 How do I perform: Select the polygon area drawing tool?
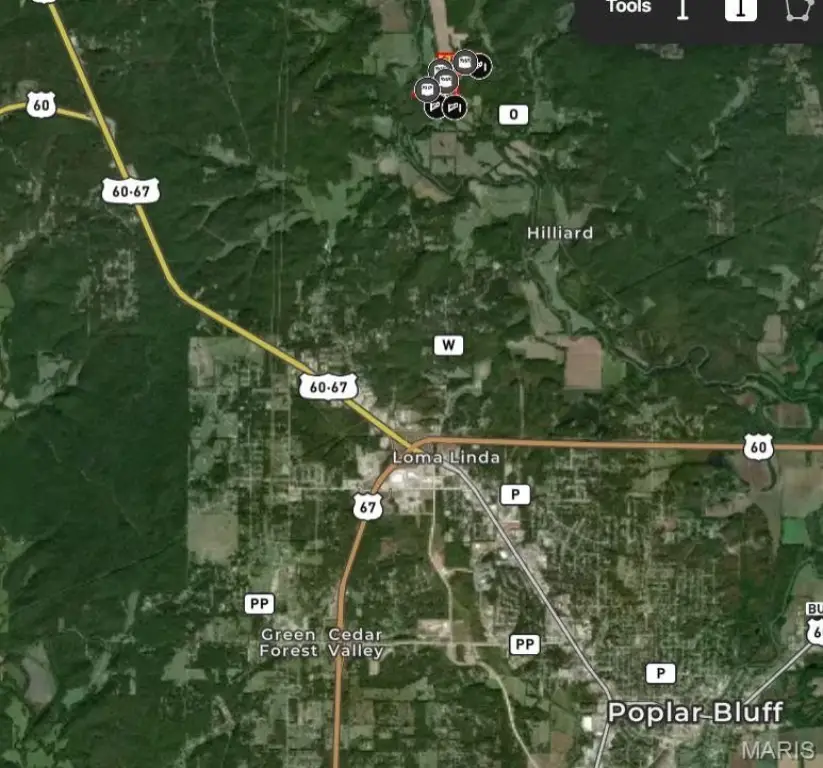(797, 8)
